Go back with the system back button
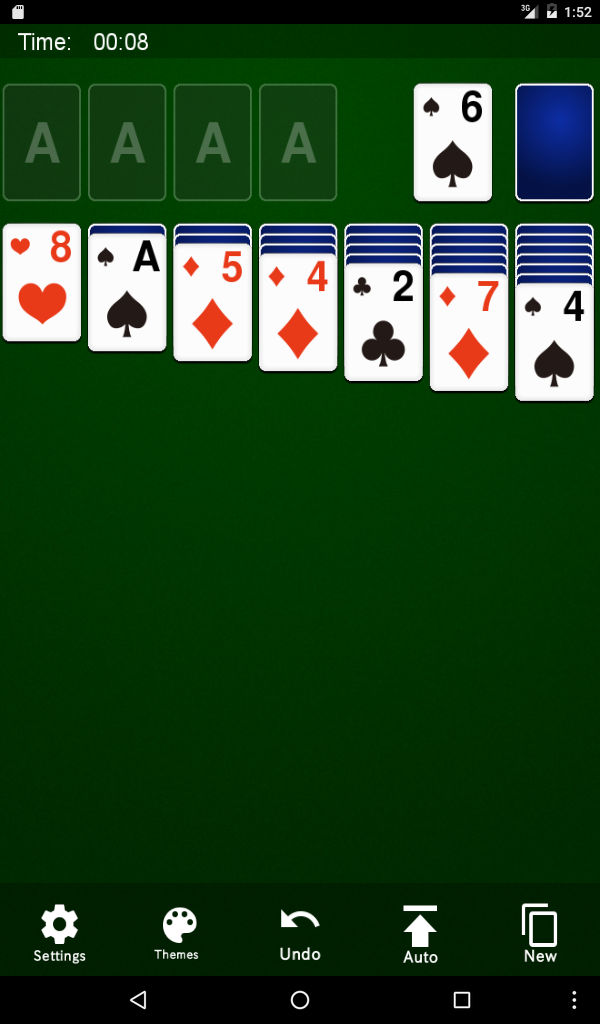 138,1000
